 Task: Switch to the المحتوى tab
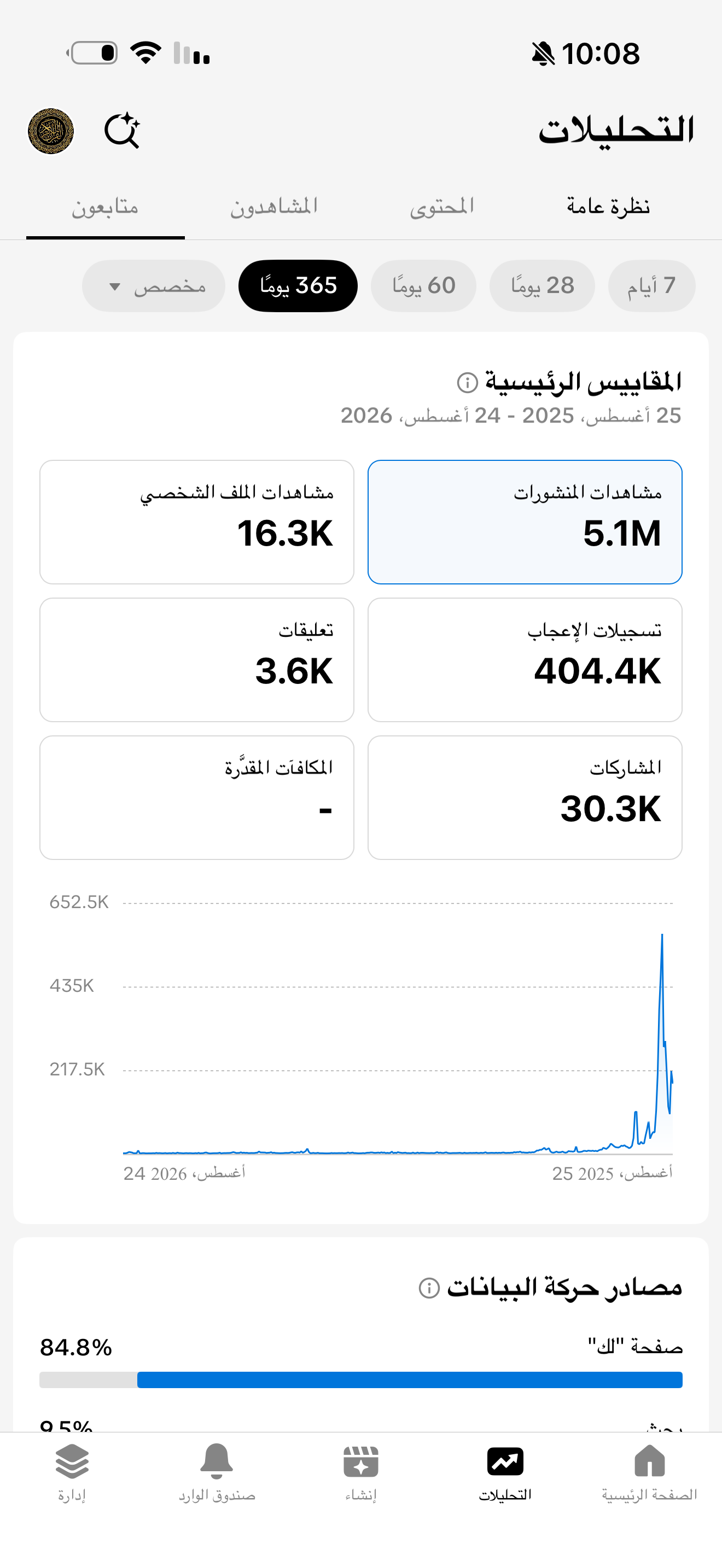coord(442,207)
